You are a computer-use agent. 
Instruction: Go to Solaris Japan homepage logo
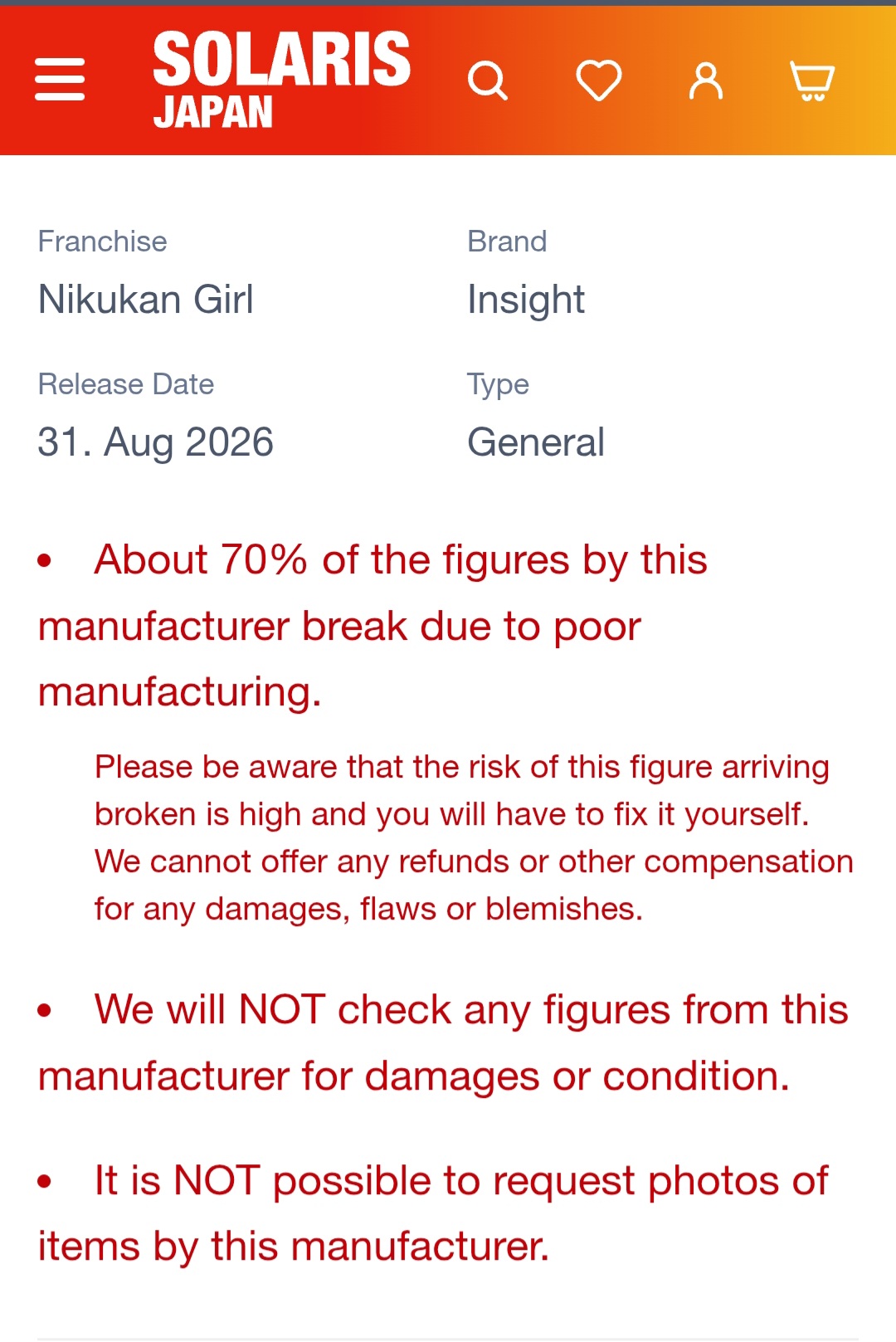tap(281, 80)
